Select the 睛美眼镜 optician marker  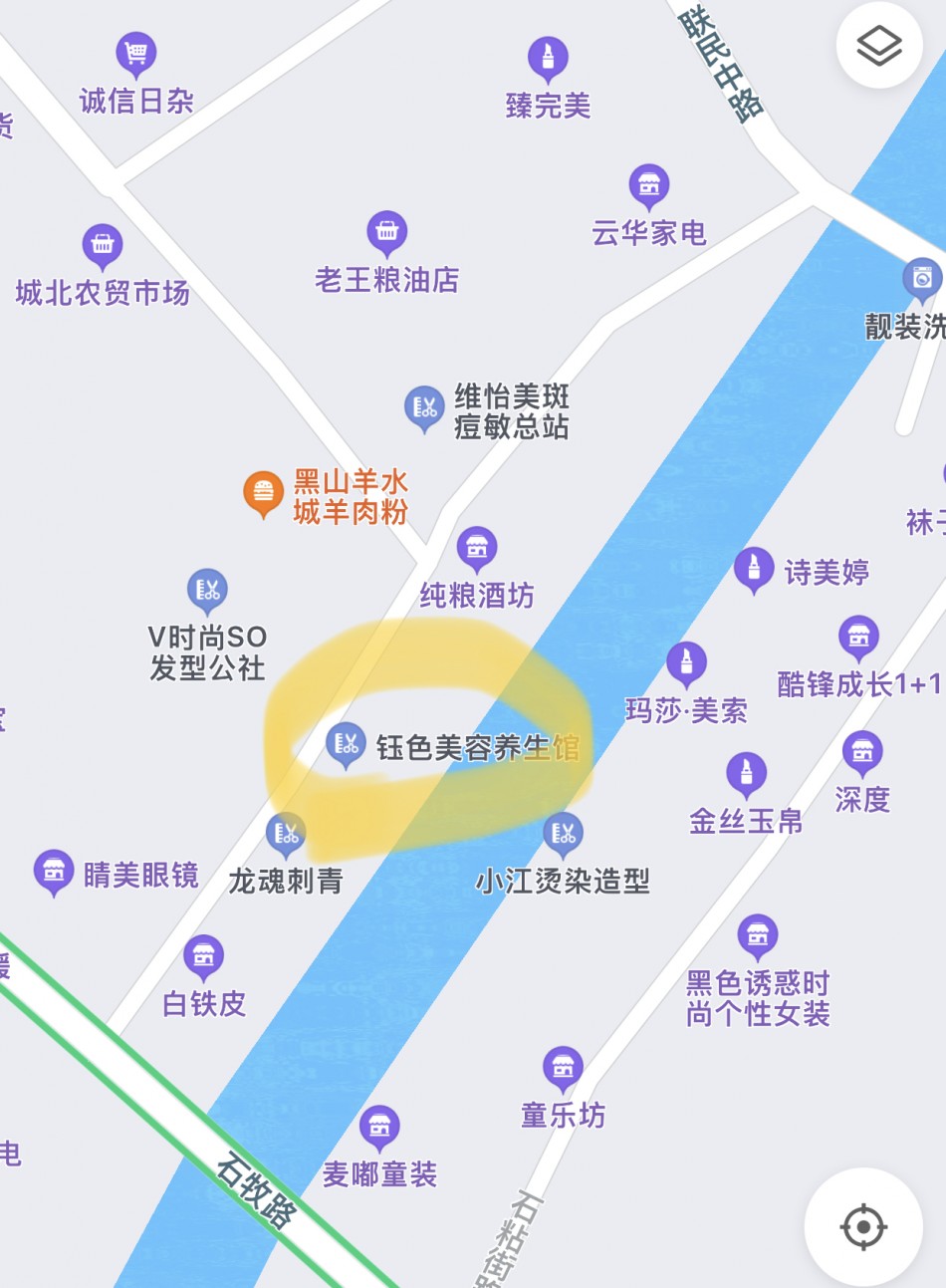pyautogui.click(x=54, y=872)
